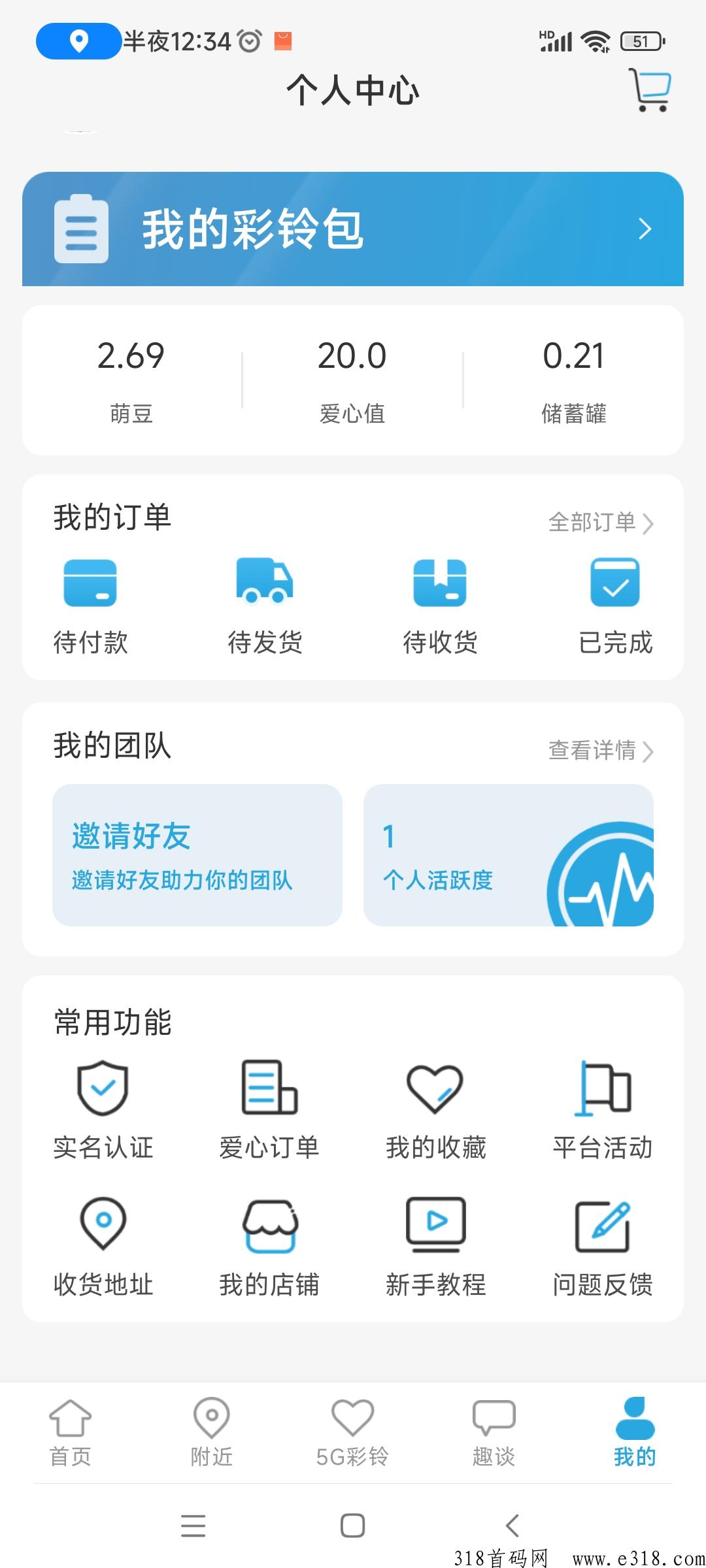Switch to the 首页 home tab
This screenshot has height=1568, width=706.
[70, 1432]
